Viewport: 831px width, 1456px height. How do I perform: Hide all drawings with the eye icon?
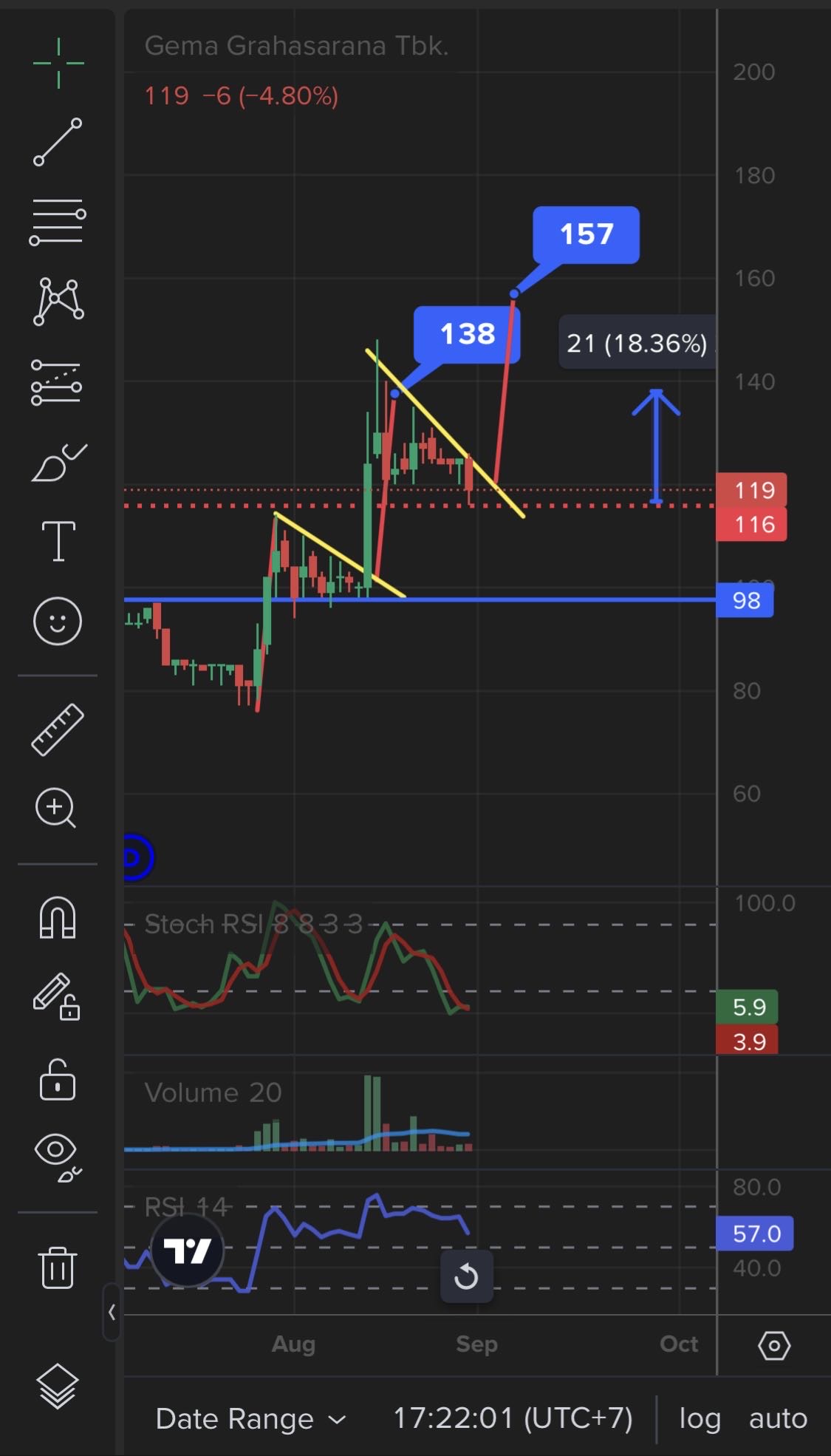point(56,1153)
